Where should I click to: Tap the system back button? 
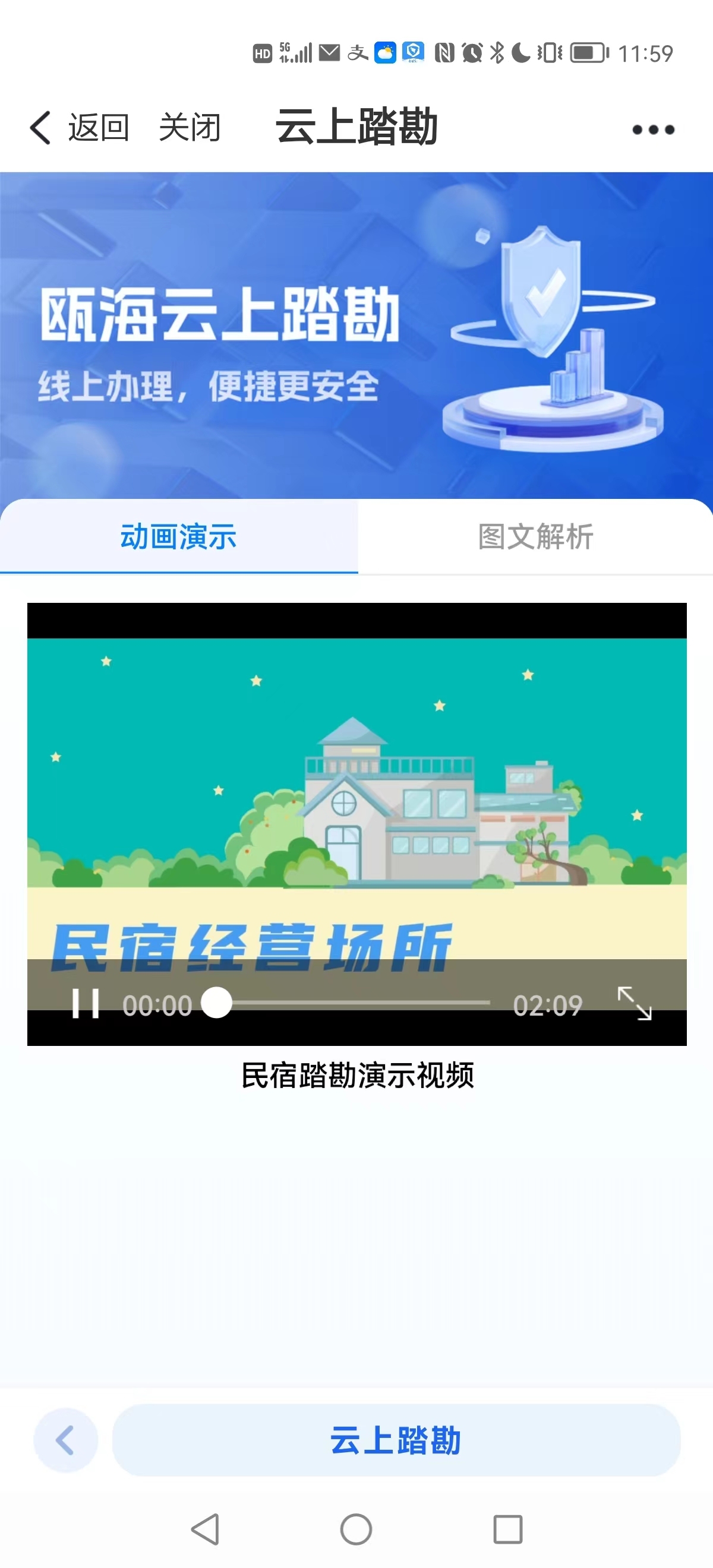click(x=205, y=1529)
